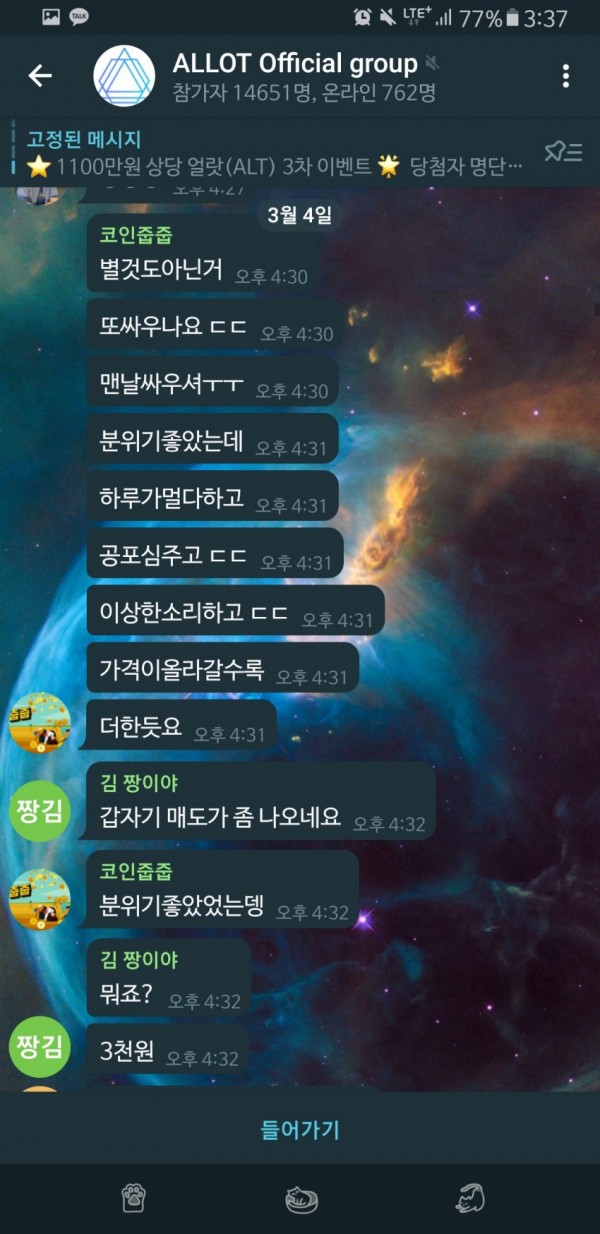Select the message 갑자기 매도가 좀 나오네요
Image resolution: width=600 pixels, height=1234 pixels.
[x=261, y=801]
